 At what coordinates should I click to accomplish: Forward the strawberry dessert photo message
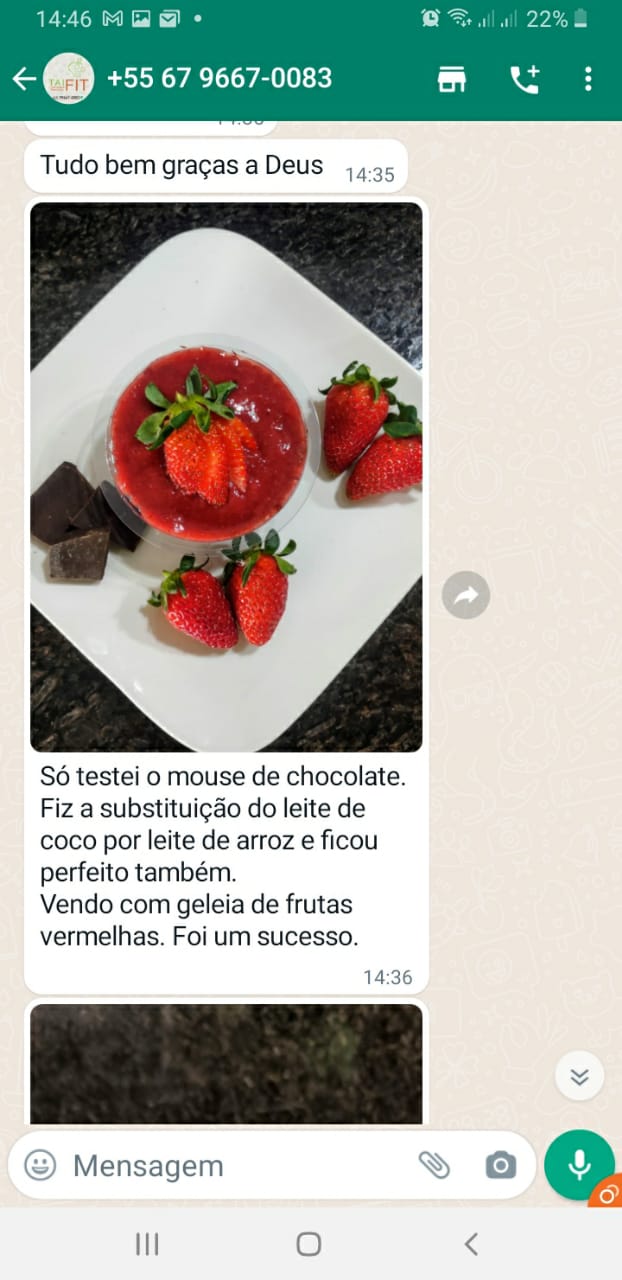[466, 596]
